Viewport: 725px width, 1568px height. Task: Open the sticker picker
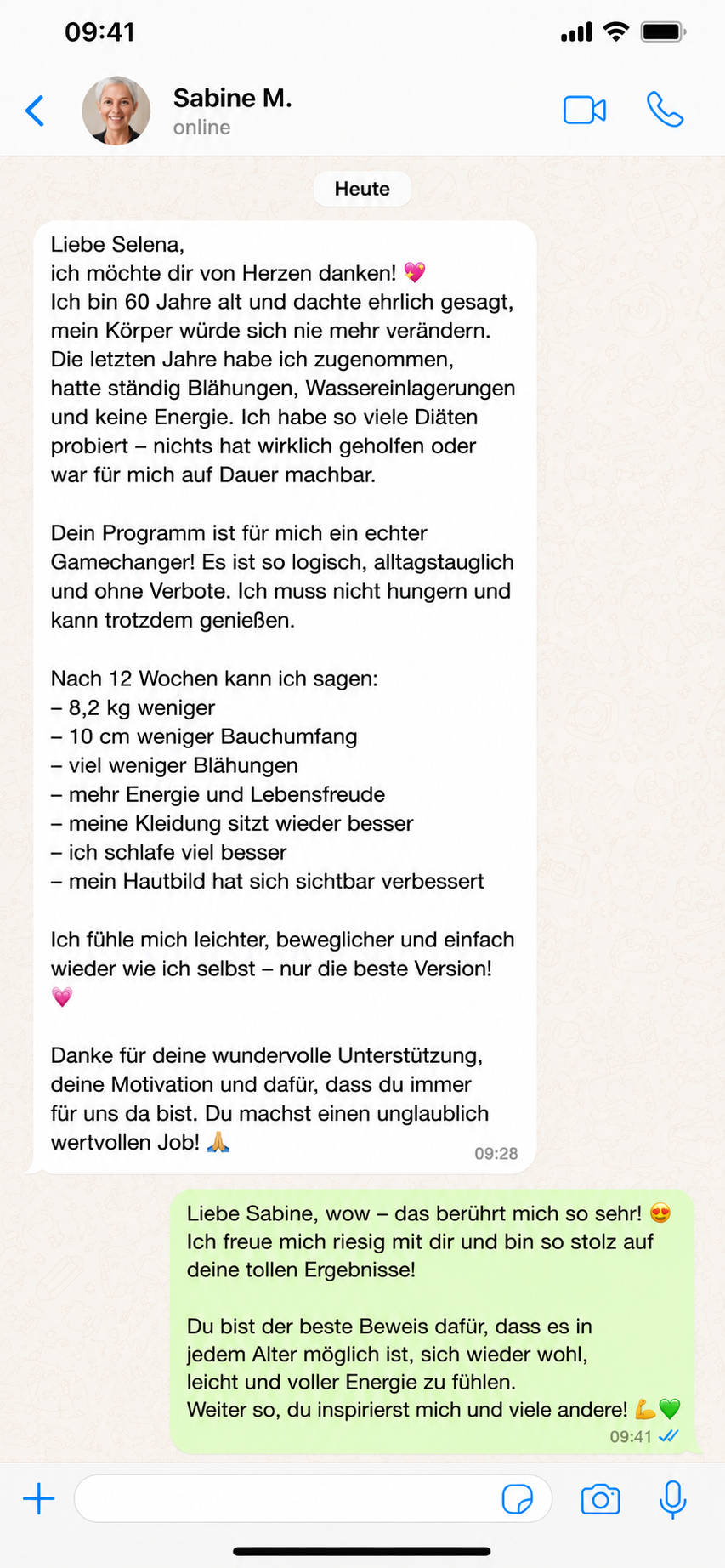pos(518,1499)
